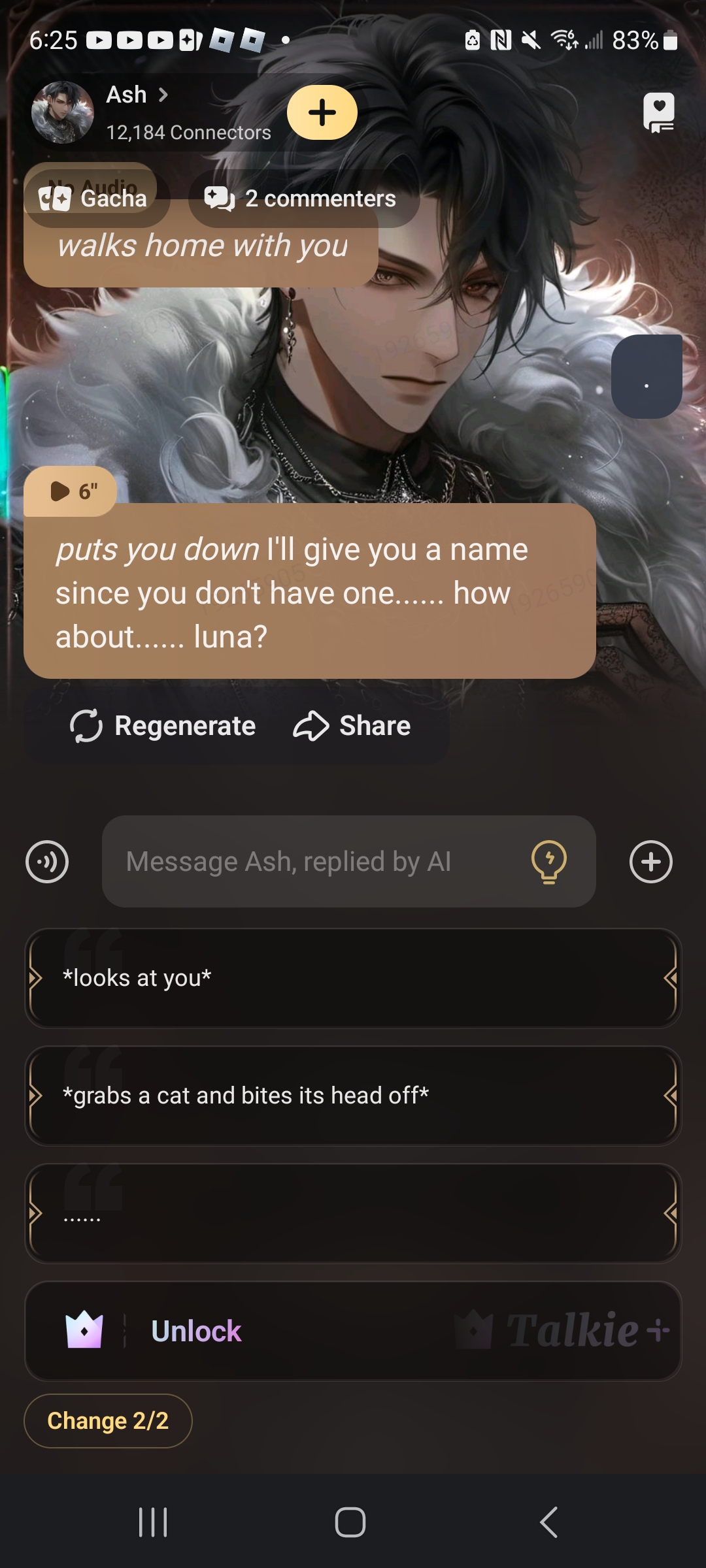The width and height of the screenshot is (706, 1568).
Task: Open recent apps from navigation bar
Action: pyautogui.click(x=154, y=1522)
